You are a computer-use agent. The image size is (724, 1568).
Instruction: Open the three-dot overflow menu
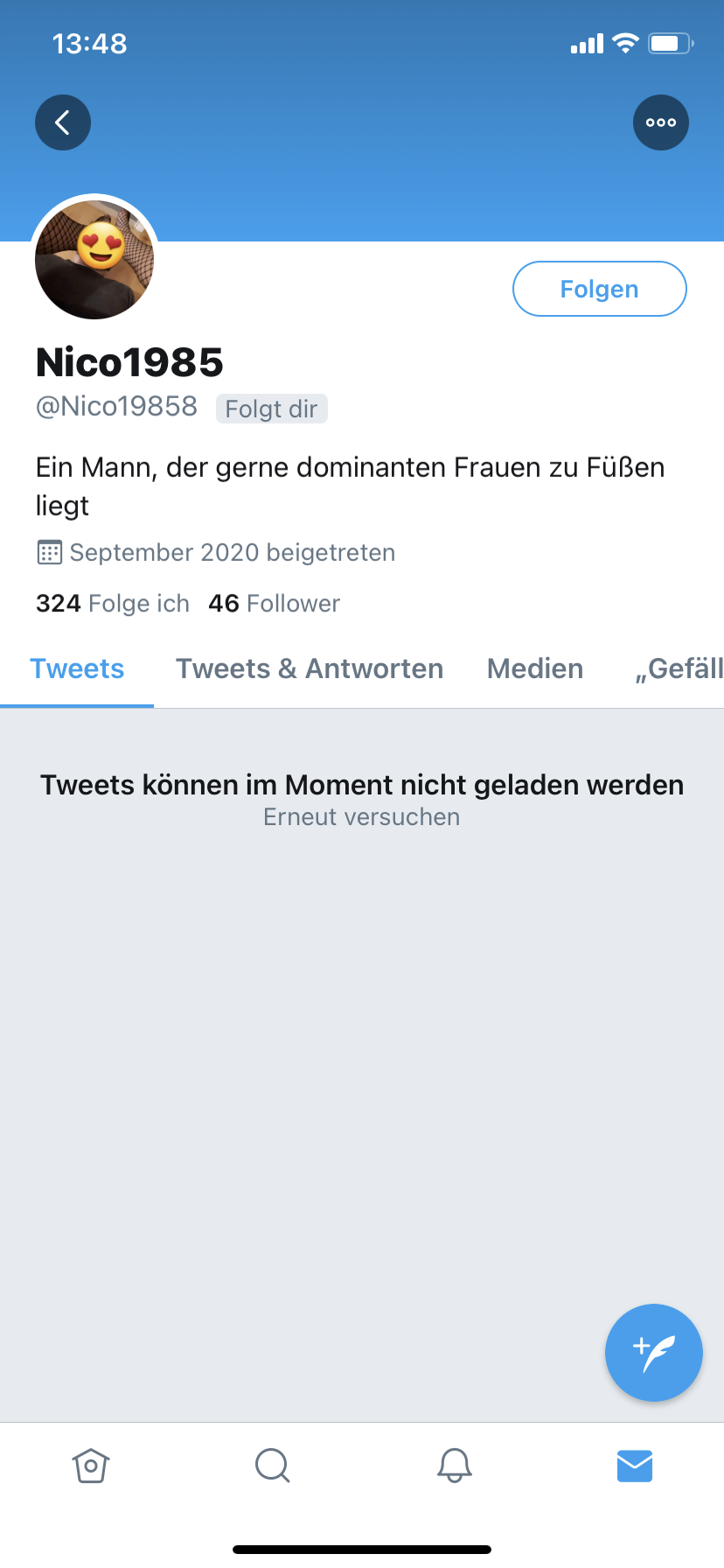(x=660, y=122)
